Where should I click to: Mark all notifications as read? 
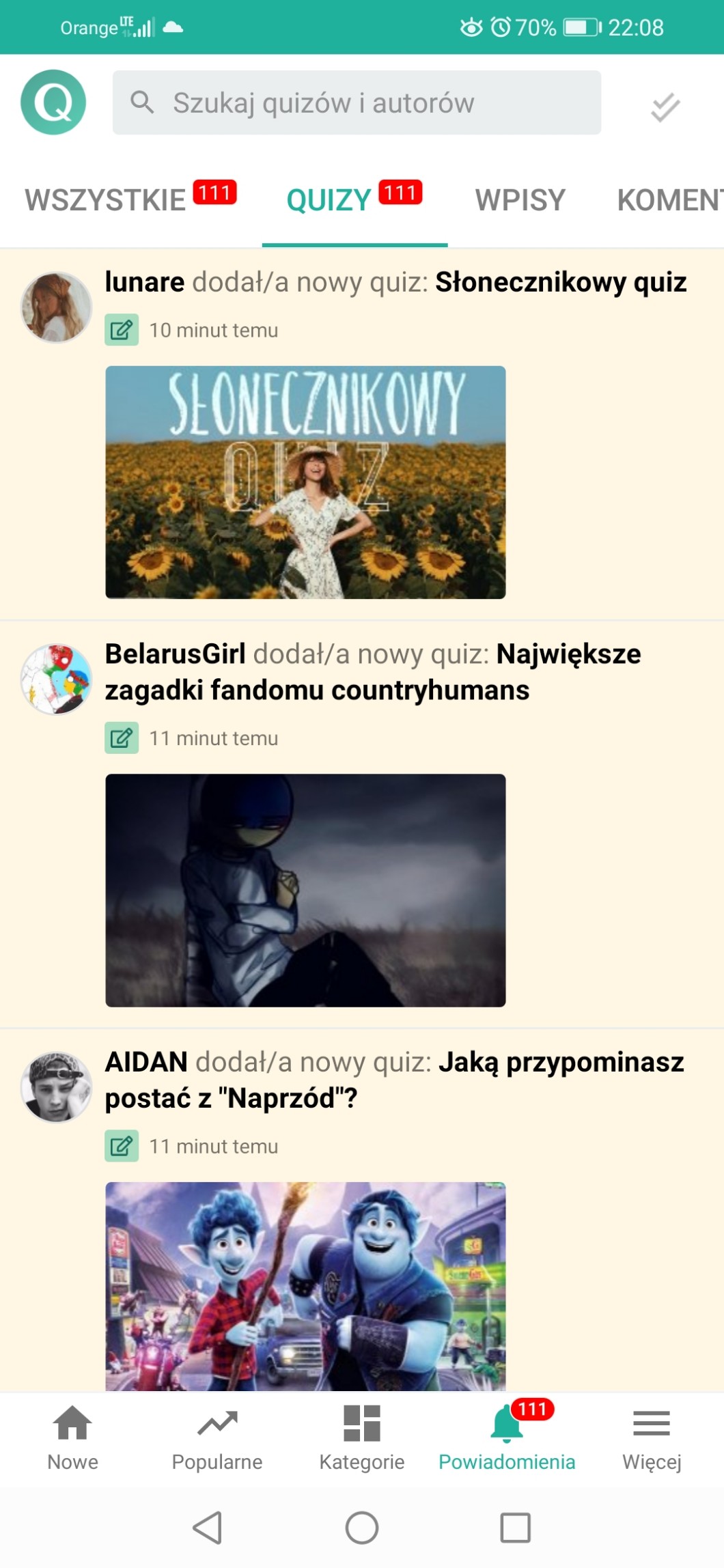click(x=665, y=107)
